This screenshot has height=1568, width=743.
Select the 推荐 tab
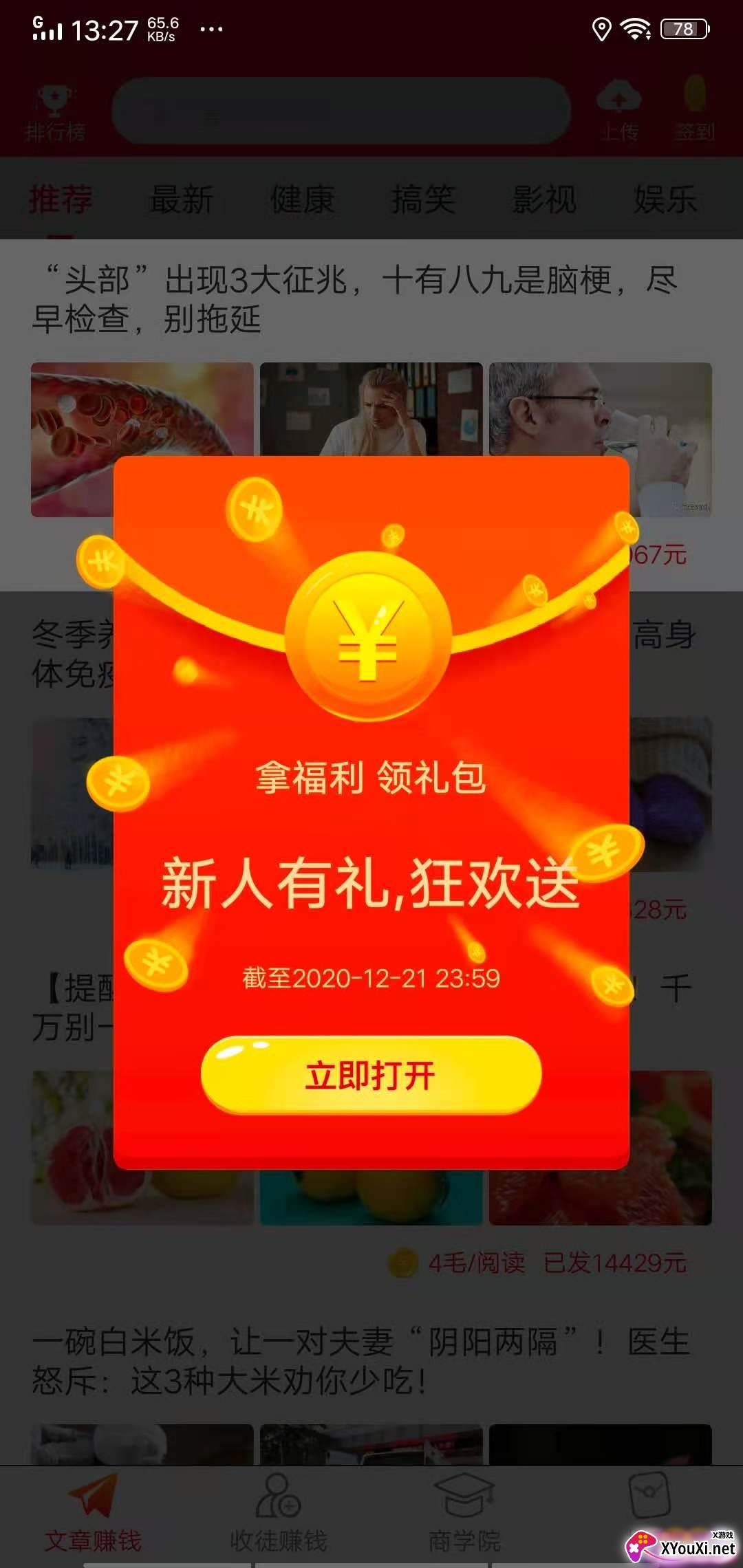point(61,199)
